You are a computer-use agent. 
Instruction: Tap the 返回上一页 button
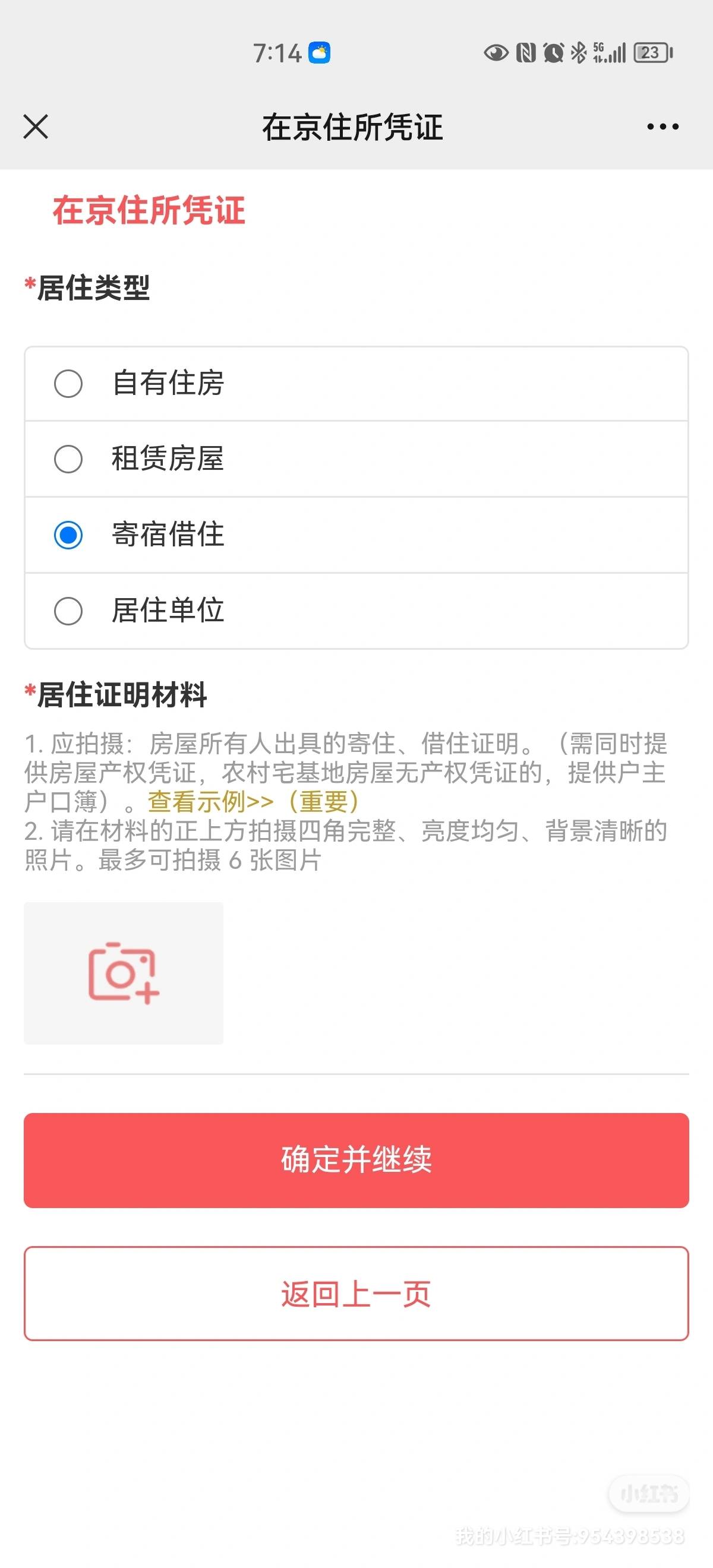pyautogui.click(x=356, y=1295)
